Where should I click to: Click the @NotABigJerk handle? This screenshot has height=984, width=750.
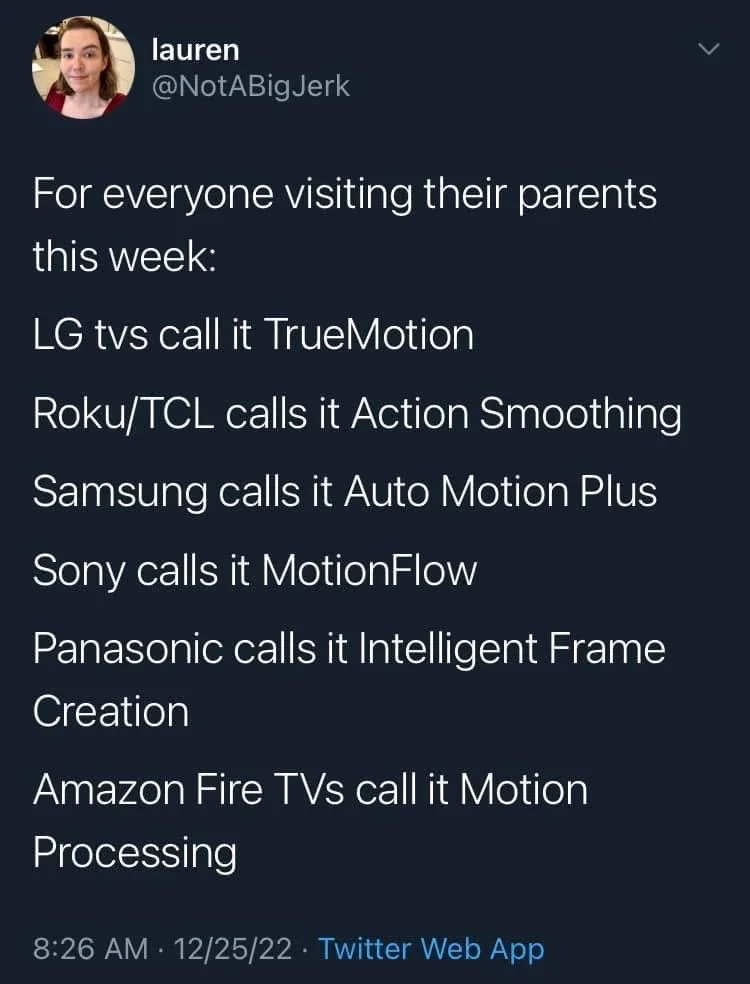click(x=250, y=86)
